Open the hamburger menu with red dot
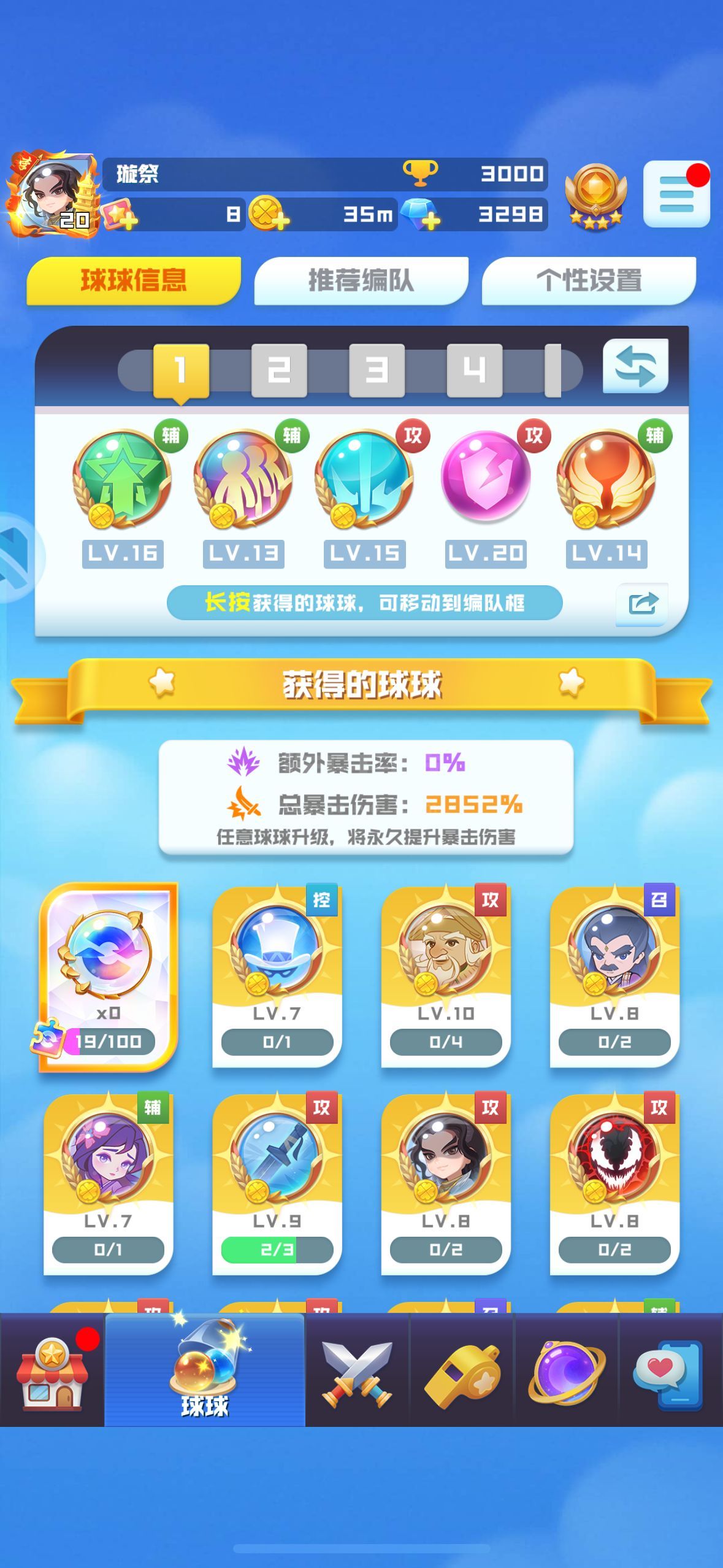This screenshot has height=1568, width=723. pos(676,194)
